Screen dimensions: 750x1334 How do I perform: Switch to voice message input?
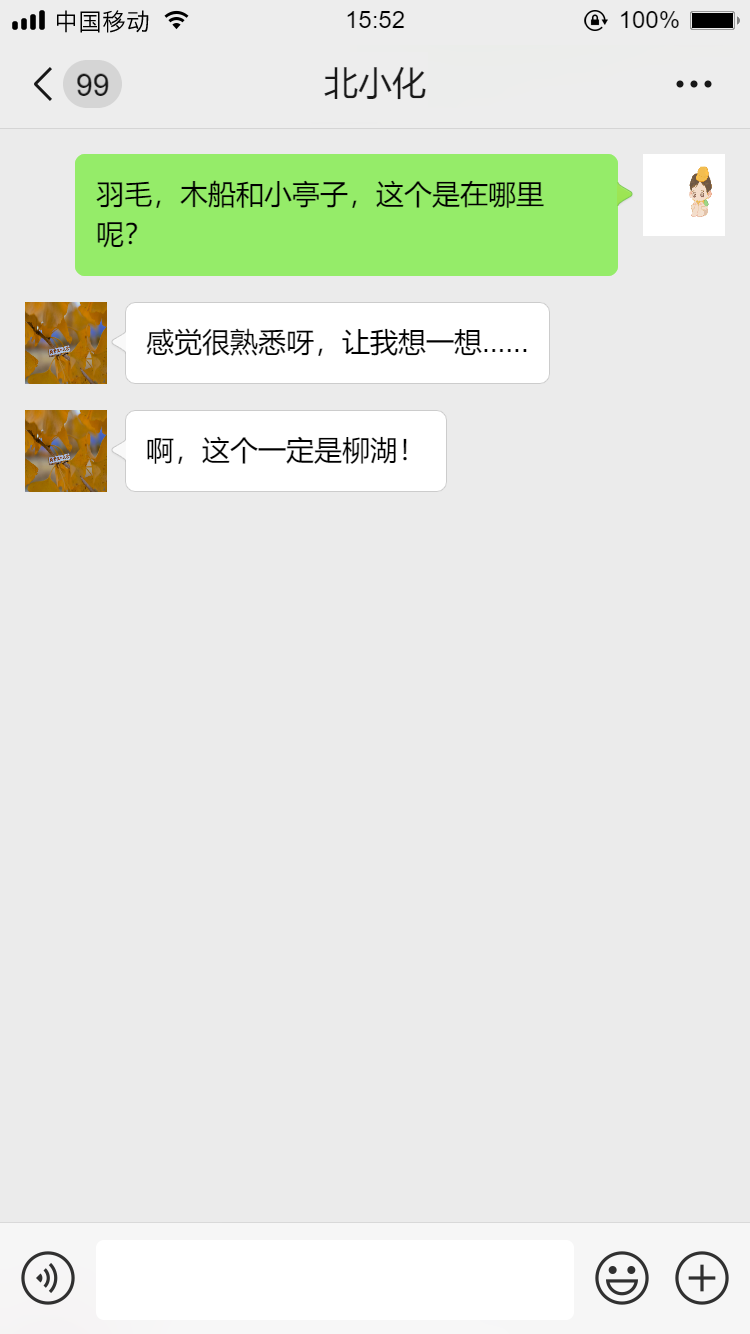pos(48,1278)
